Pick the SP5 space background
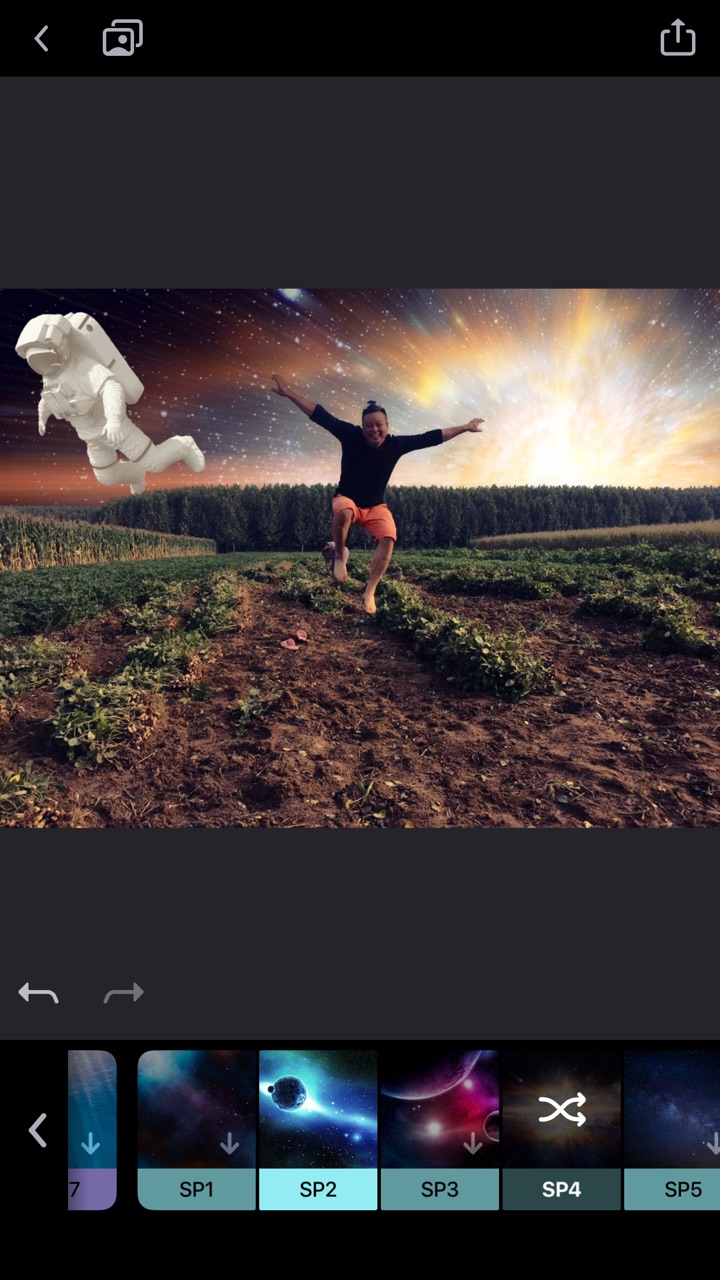The width and height of the screenshot is (720, 1280). pyautogui.click(x=672, y=1130)
